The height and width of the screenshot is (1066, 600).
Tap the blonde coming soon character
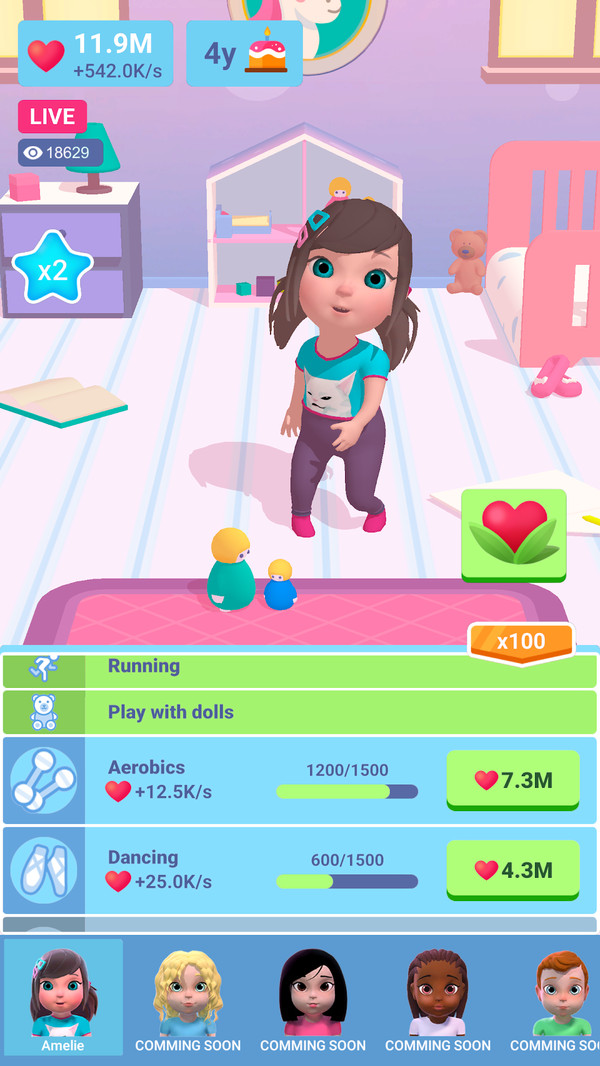tap(188, 996)
